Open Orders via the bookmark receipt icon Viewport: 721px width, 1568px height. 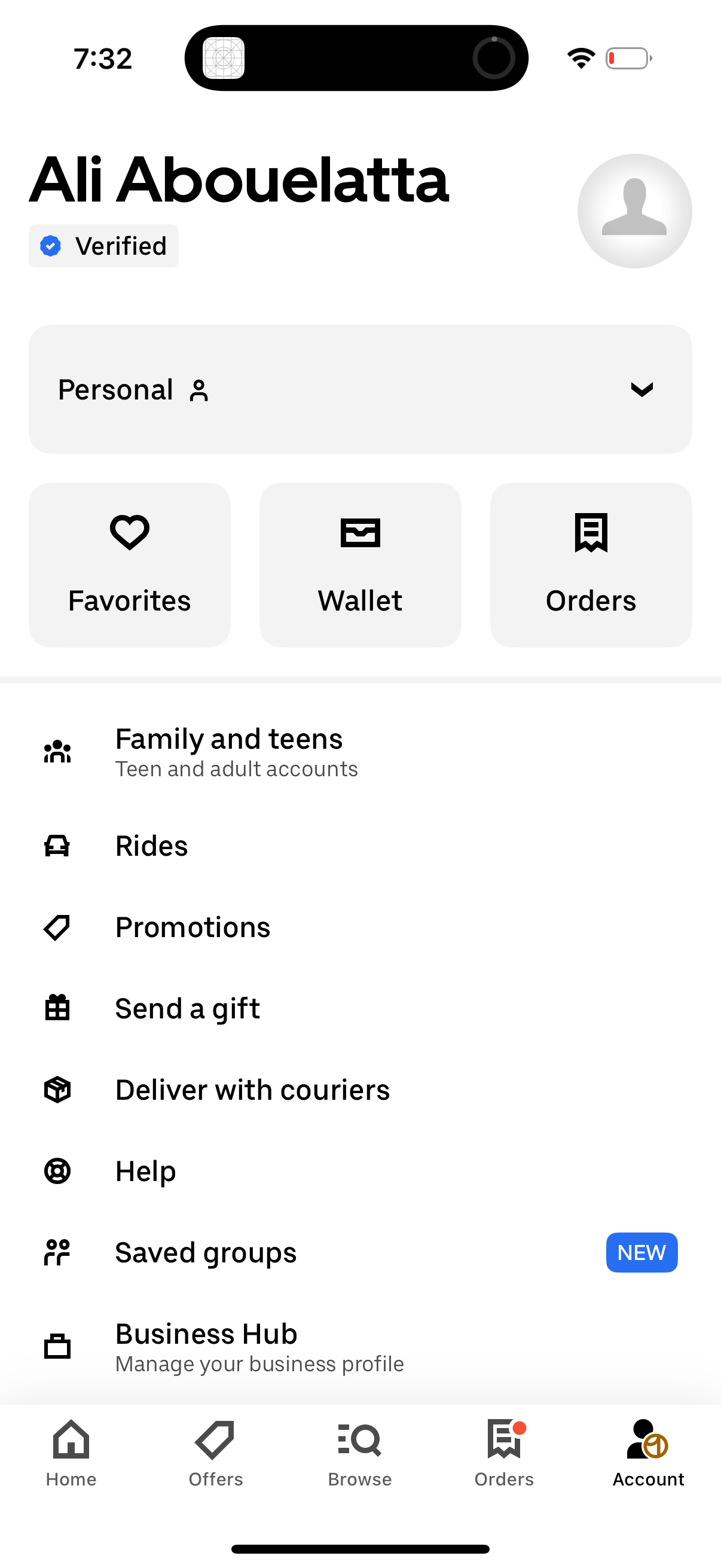click(x=591, y=534)
